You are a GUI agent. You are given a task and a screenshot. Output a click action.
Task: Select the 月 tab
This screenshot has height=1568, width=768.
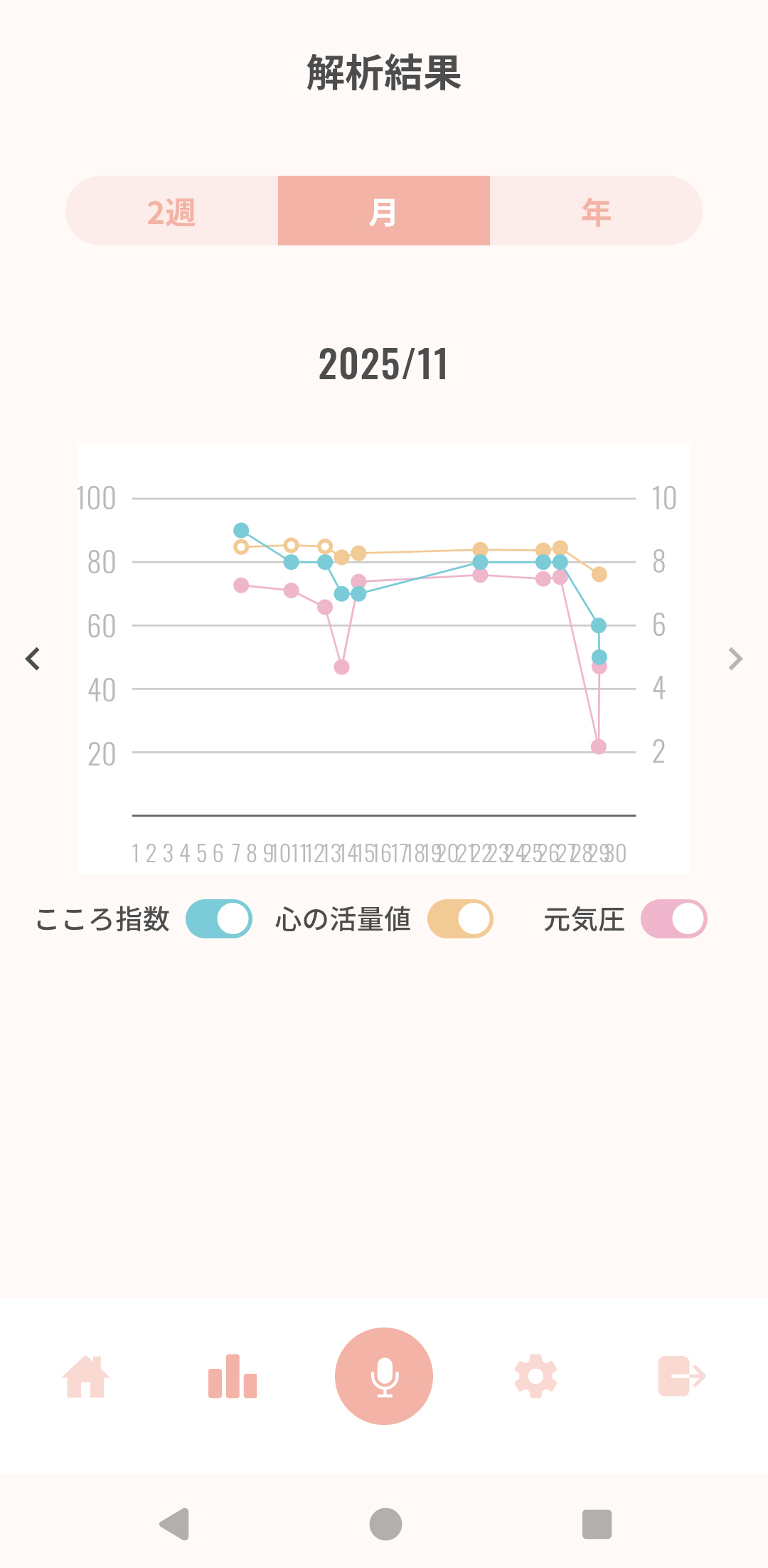[x=384, y=211]
